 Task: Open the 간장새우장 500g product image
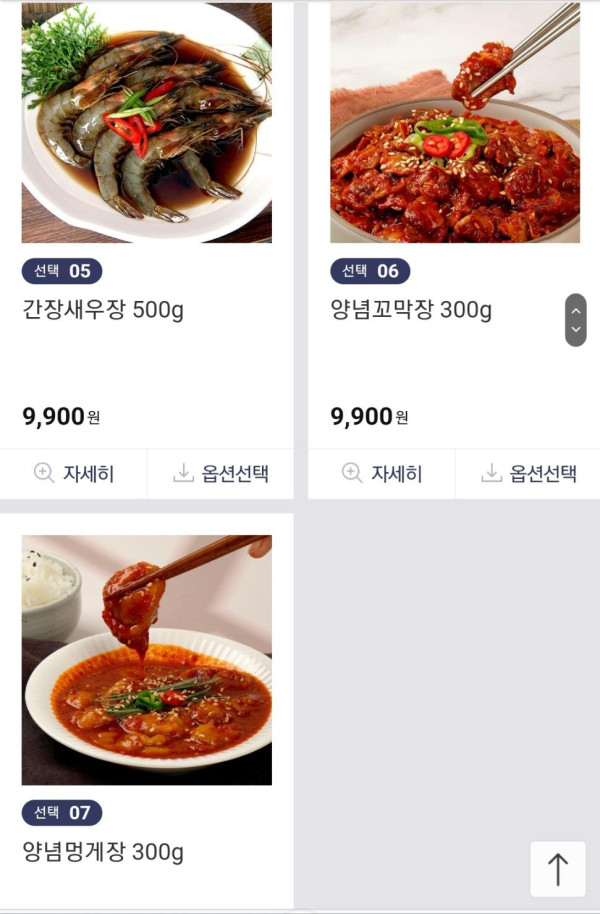[146, 122]
